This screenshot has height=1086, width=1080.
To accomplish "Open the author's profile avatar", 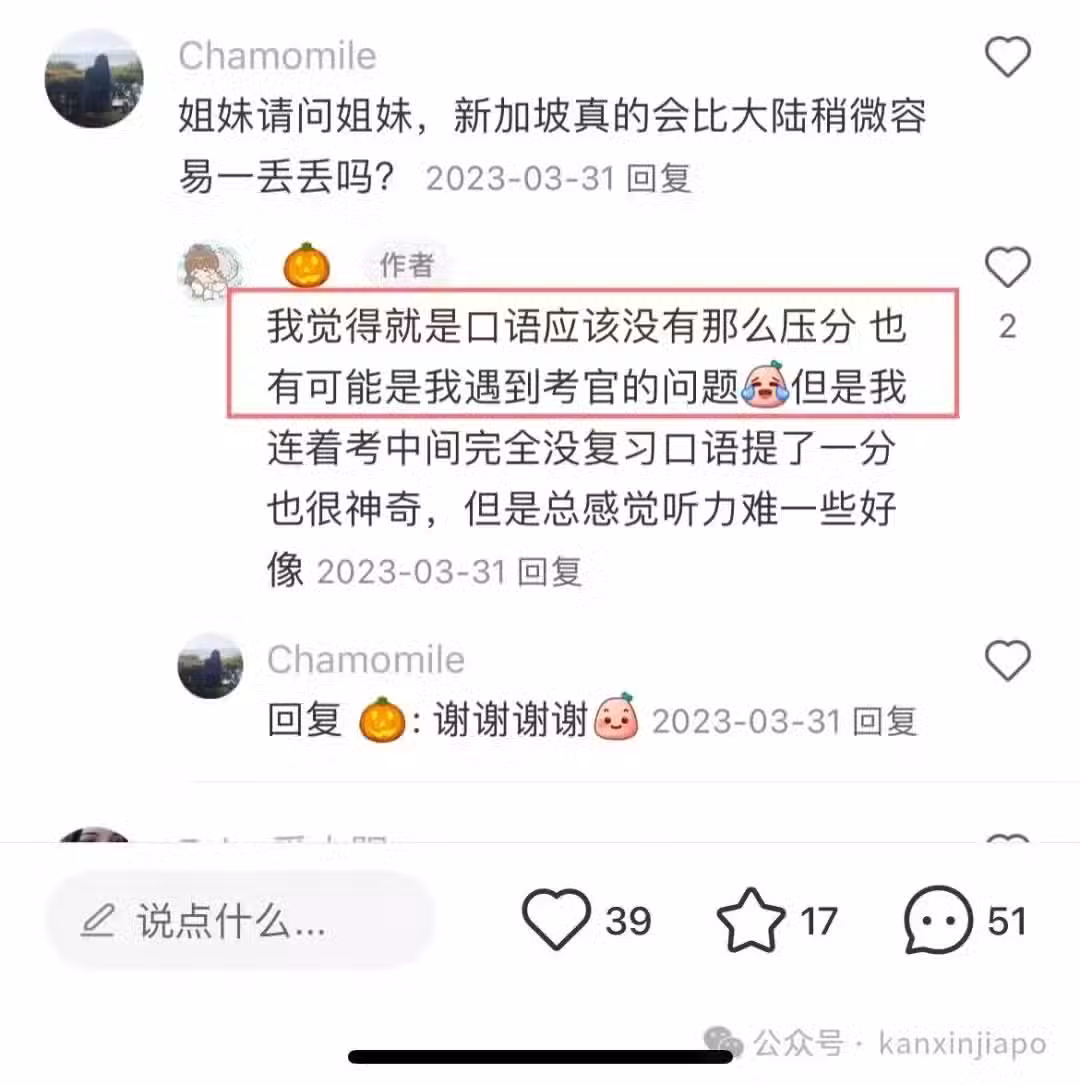I will tap(210, 271).
